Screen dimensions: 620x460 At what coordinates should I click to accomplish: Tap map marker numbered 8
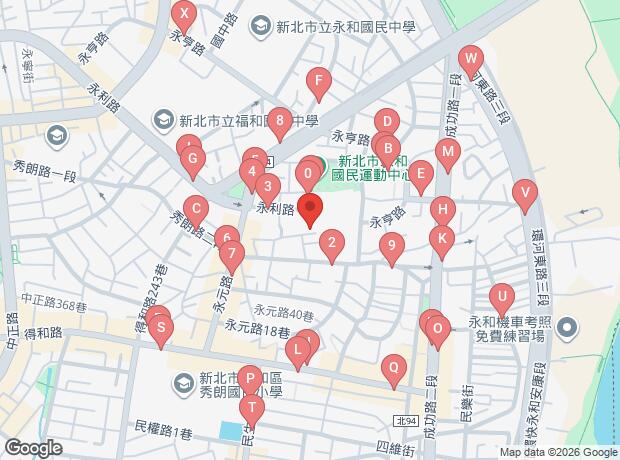click(x=280, y=121)
